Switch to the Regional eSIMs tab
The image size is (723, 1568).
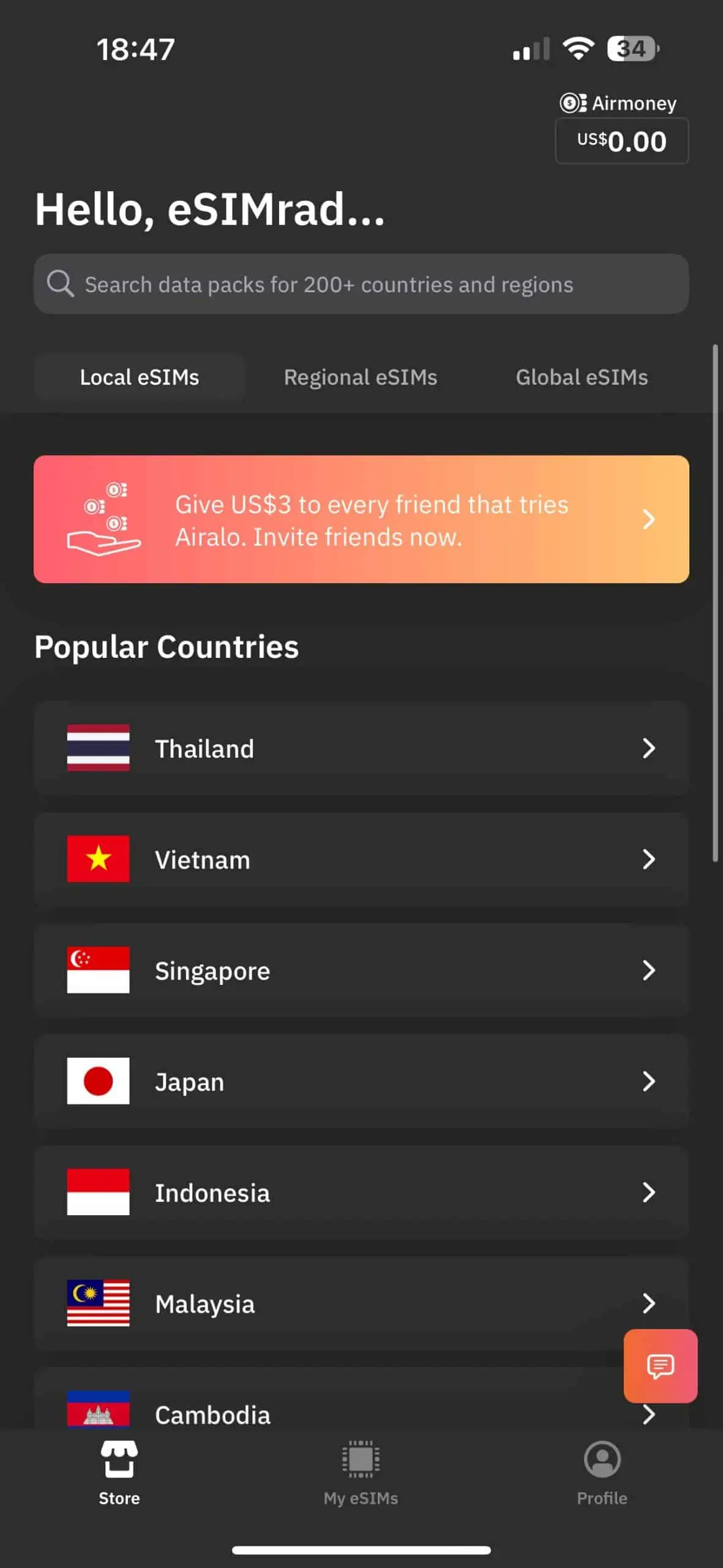click(361, 377)
